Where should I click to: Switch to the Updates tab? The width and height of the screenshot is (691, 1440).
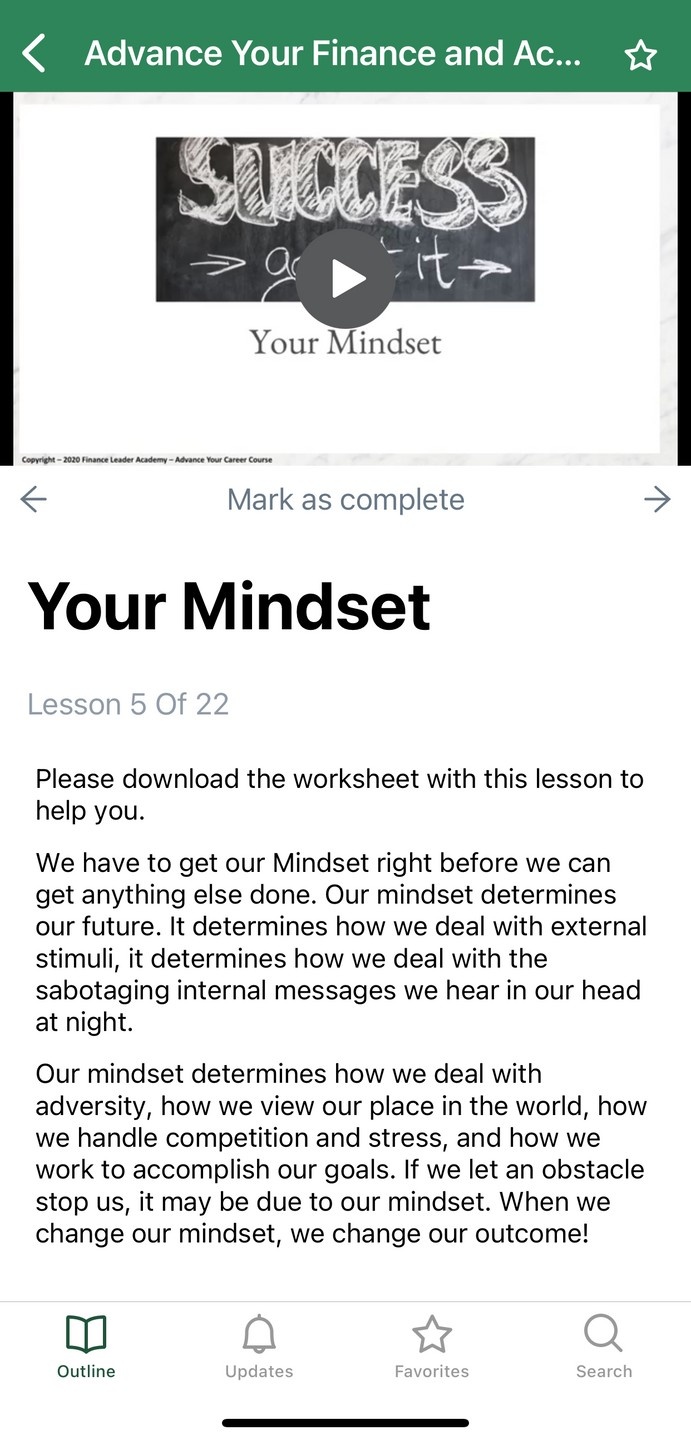[x=259, y=1347]
